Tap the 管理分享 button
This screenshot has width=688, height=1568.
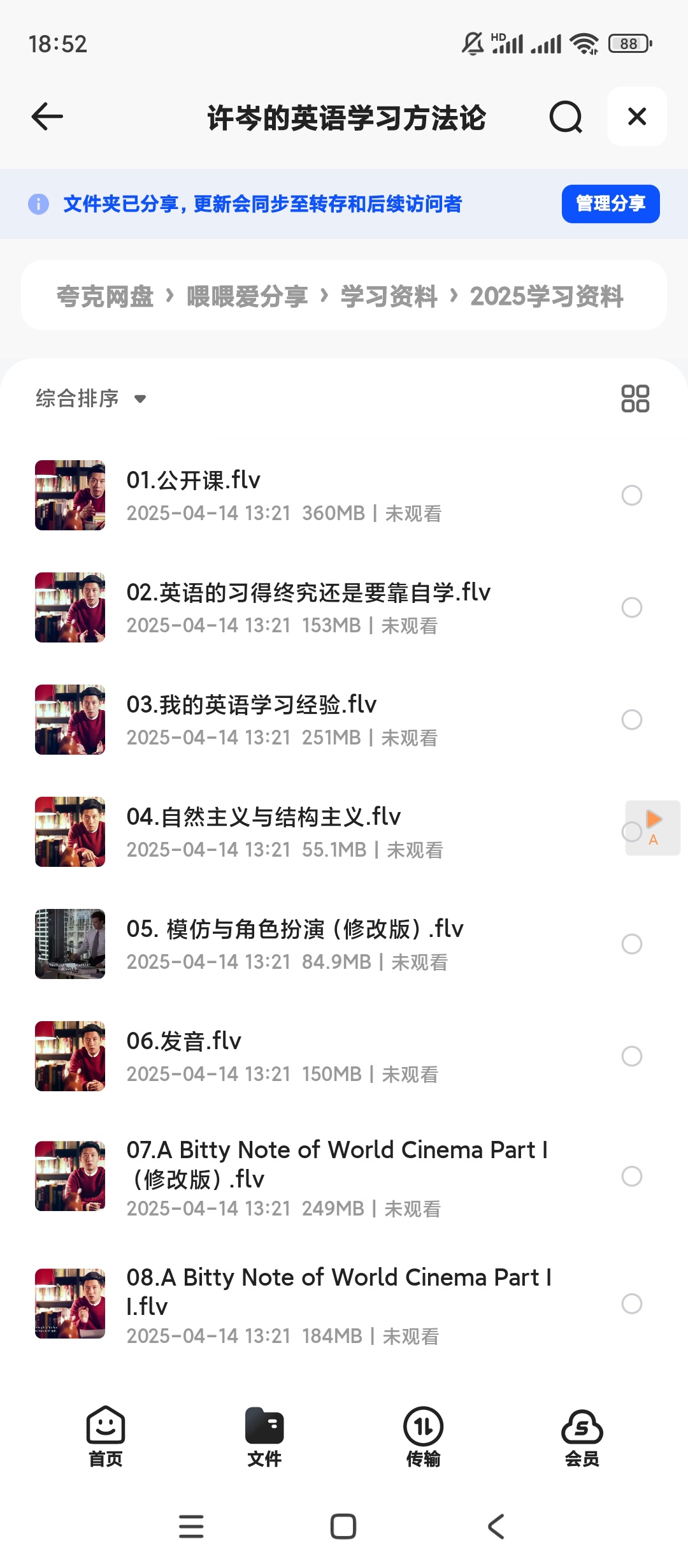click(609, 204)
